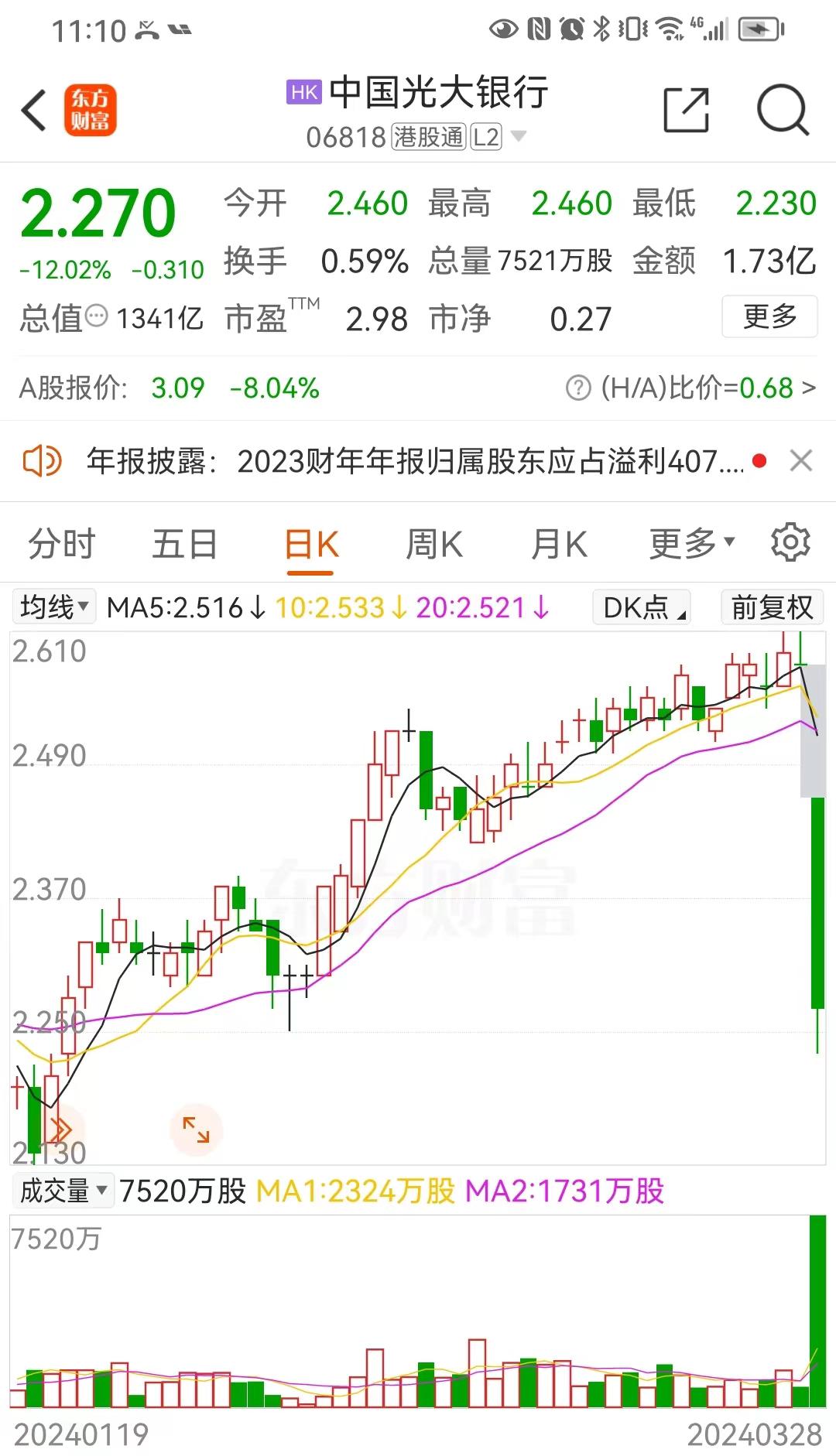Expand the 更多 chart period dropdown
The height and width of the screenshot is (1456, 836).
point(691,544)
